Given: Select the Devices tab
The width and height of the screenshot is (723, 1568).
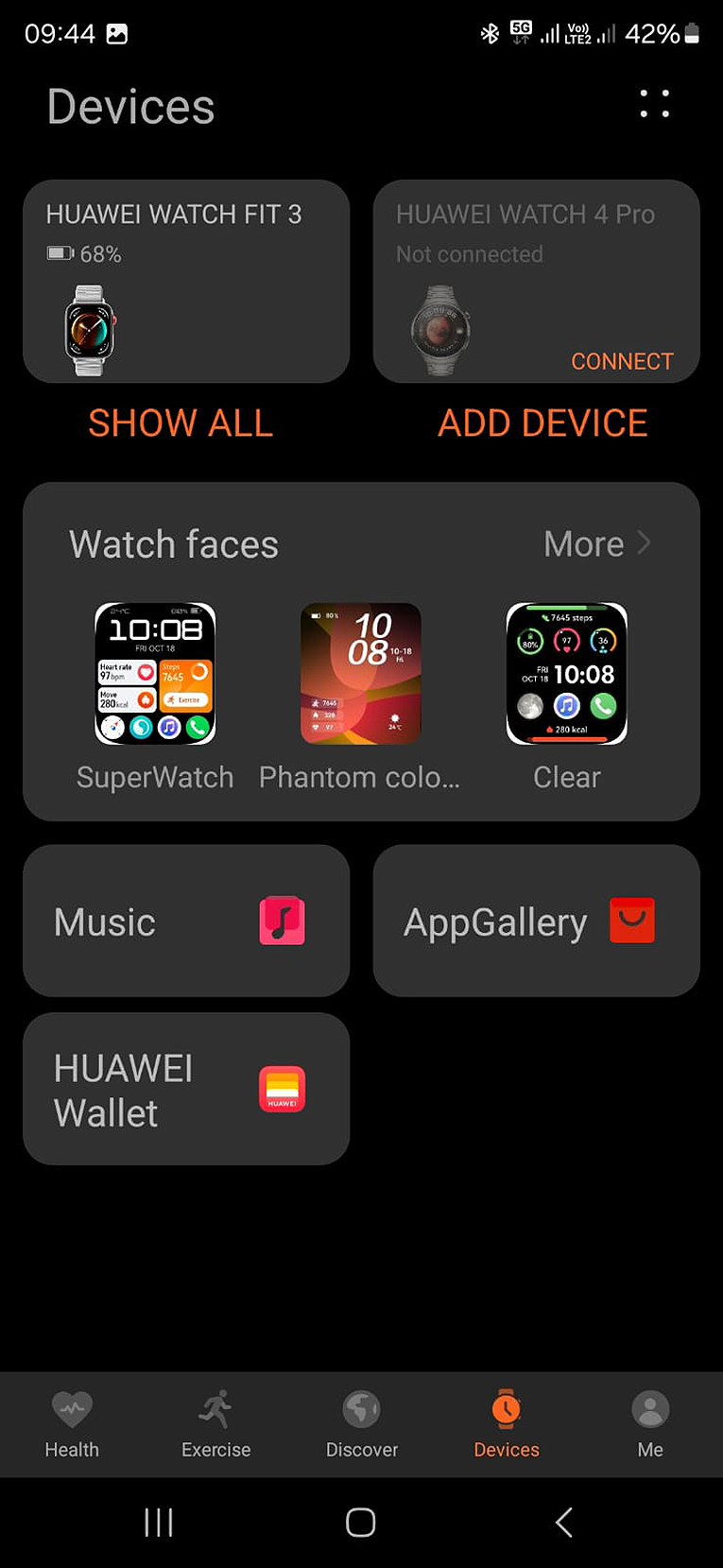Looking at the screenshot, I should [x=507, y=1424].
